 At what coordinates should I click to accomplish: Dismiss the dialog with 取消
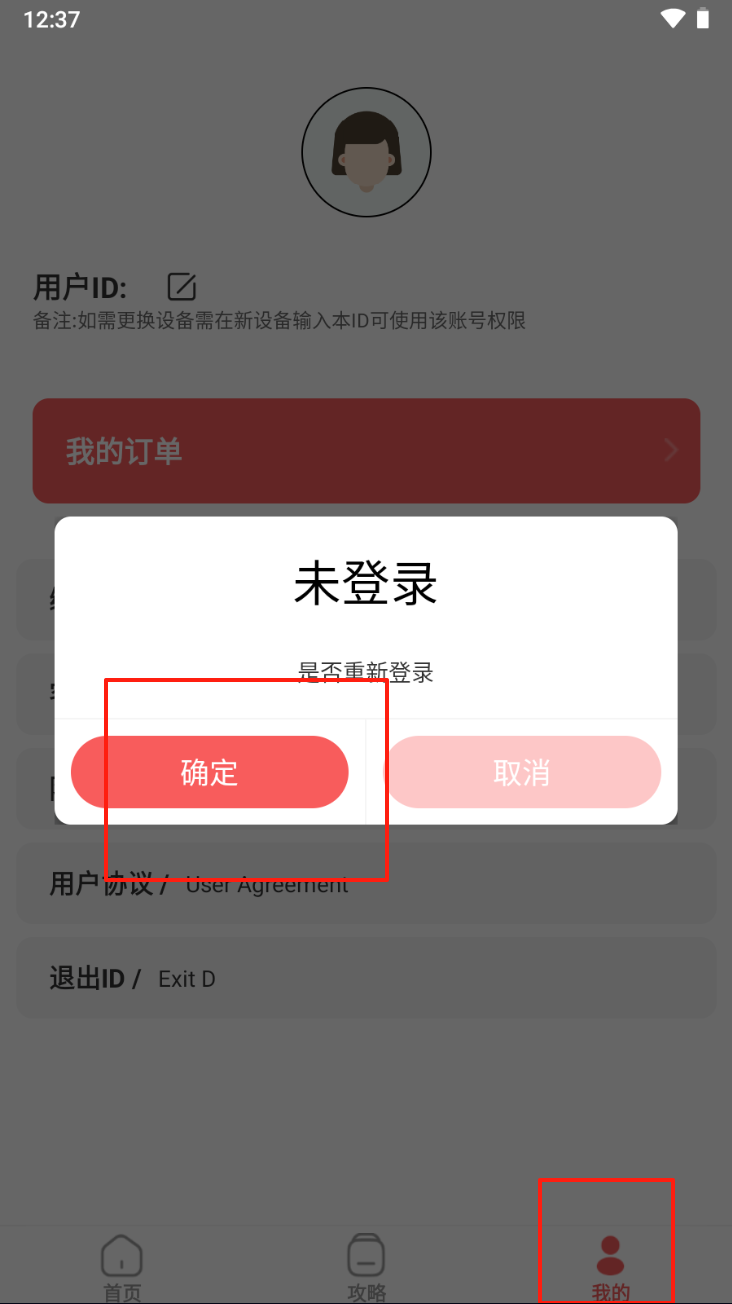[522, 772]
